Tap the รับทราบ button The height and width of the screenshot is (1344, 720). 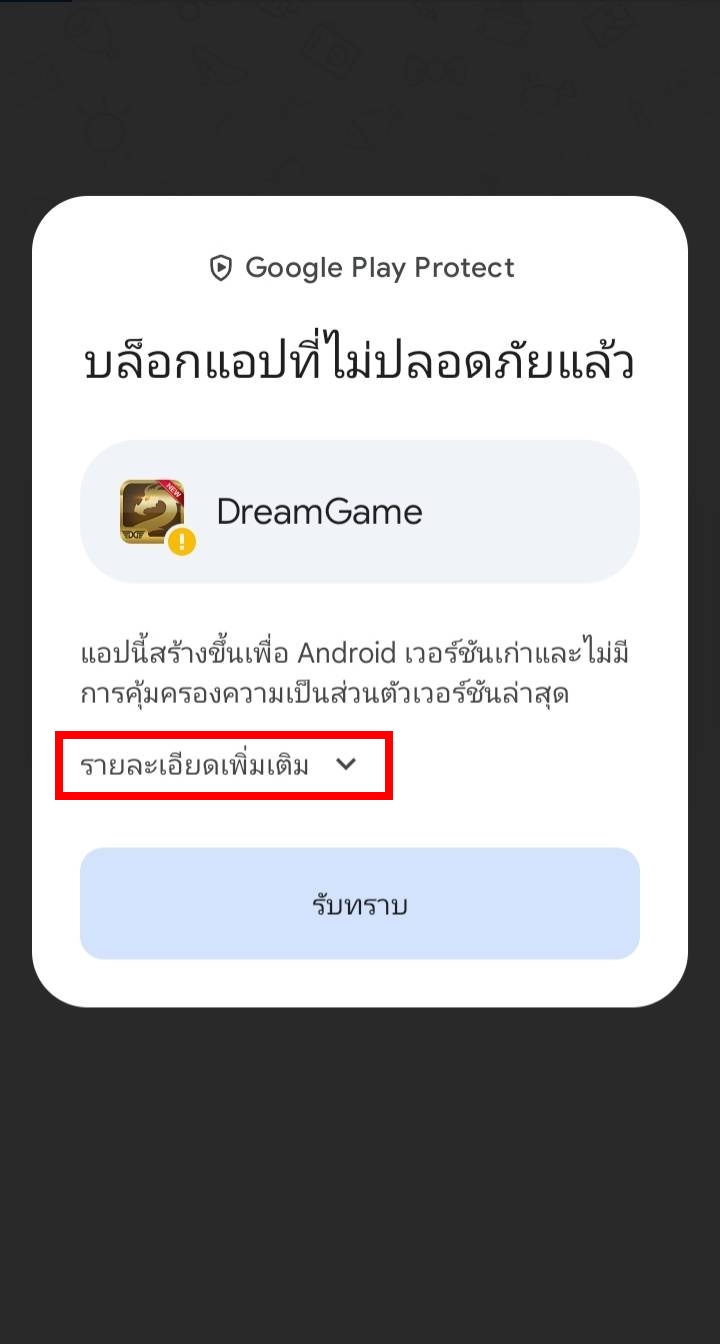tap(360, 904)
